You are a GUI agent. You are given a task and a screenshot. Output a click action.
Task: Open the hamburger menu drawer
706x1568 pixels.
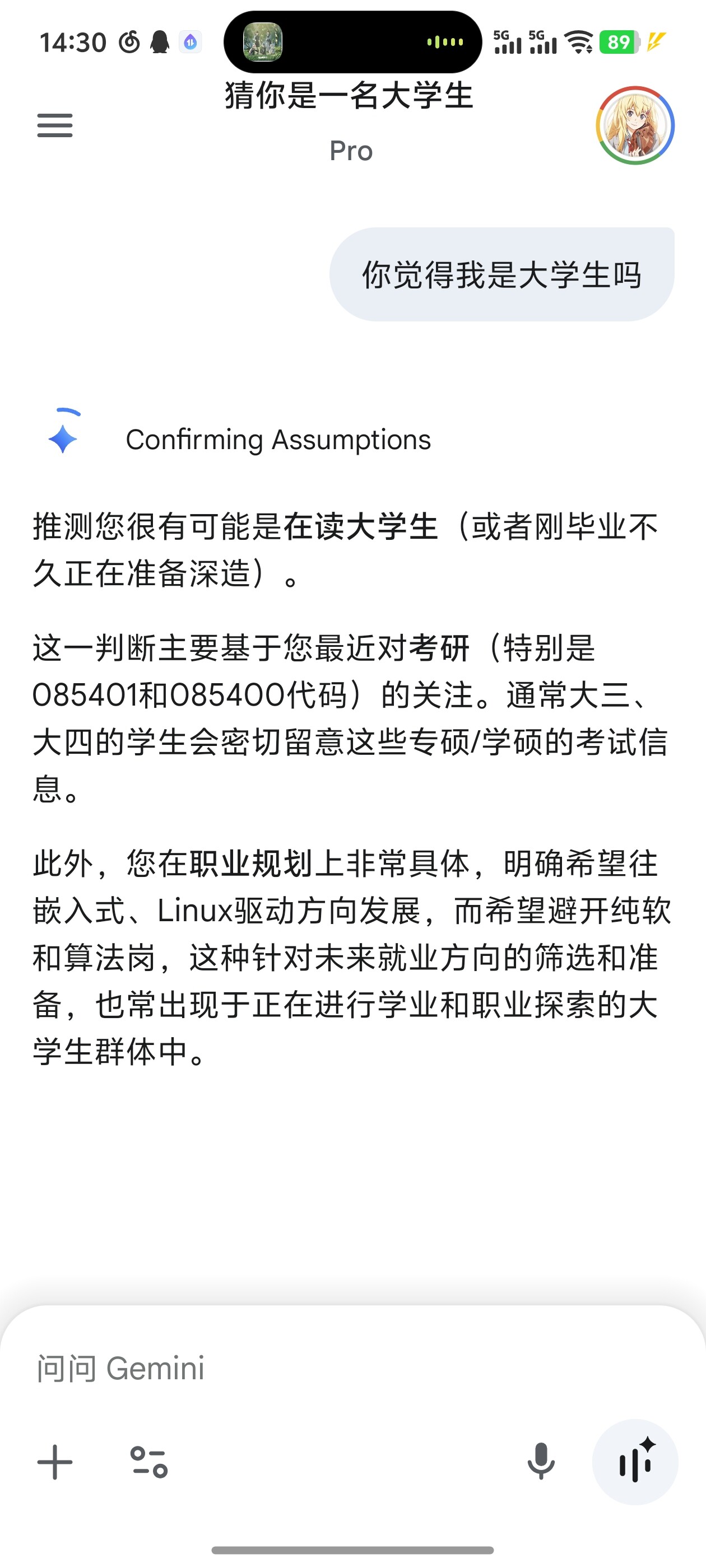pyautogui.click(x=55, y=125)
